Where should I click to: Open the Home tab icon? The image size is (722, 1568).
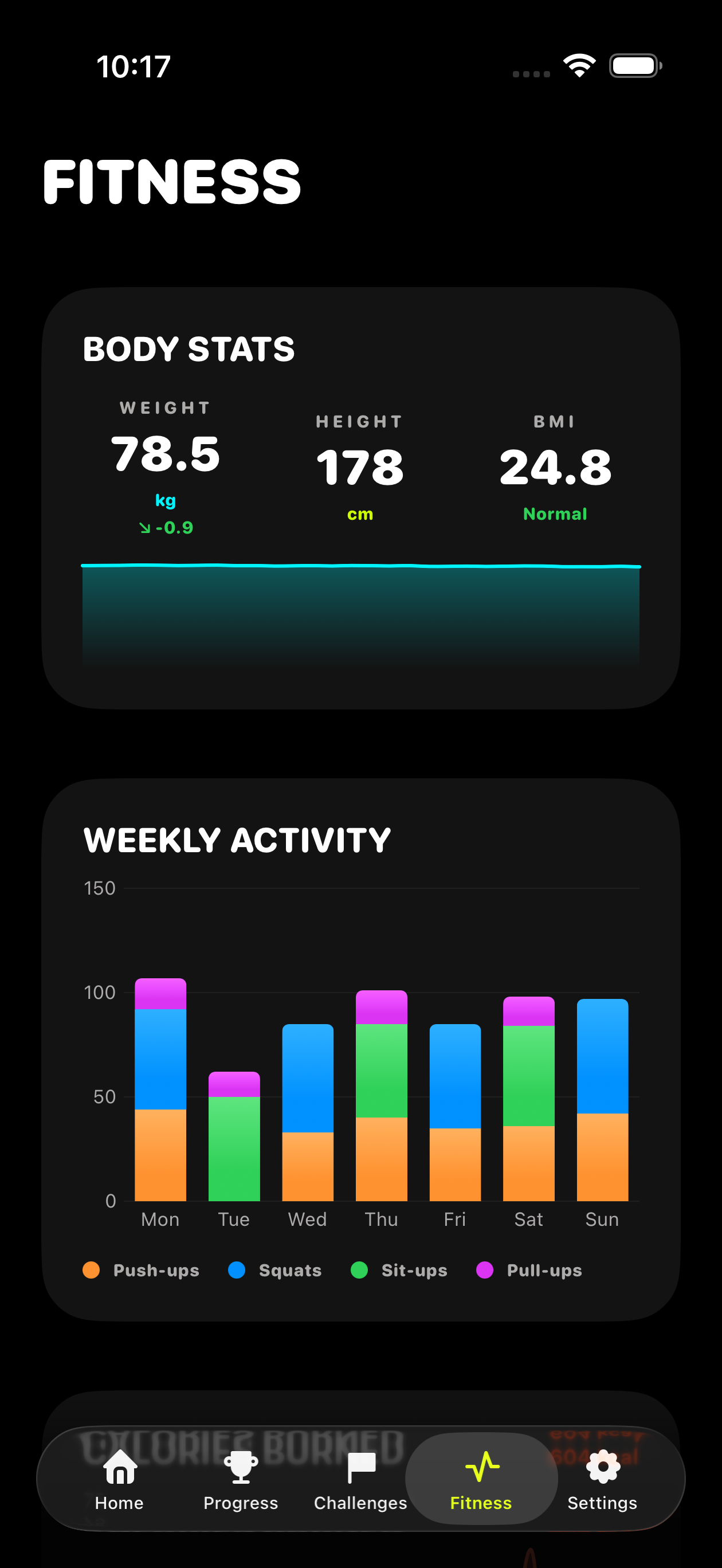(x=119, y=1468)
